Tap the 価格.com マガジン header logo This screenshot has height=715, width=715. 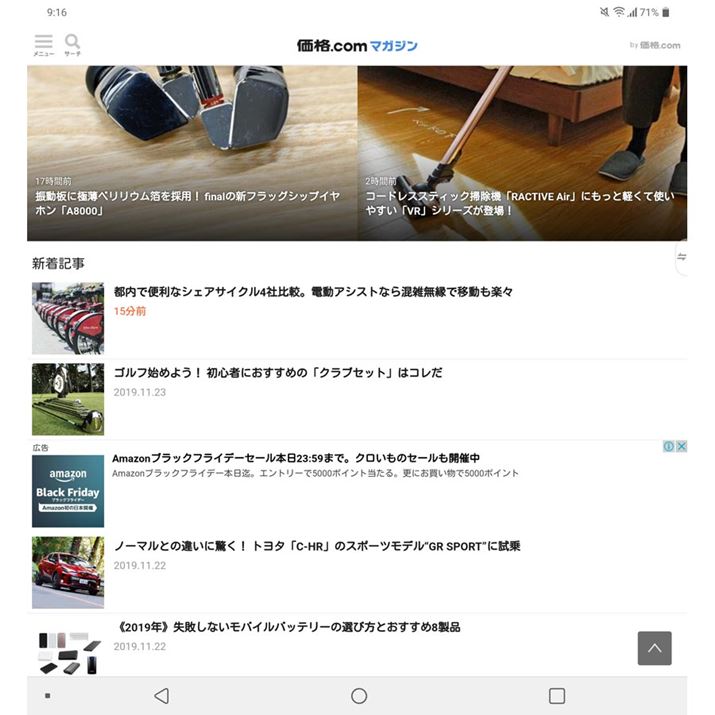click(x=357, y=45)
